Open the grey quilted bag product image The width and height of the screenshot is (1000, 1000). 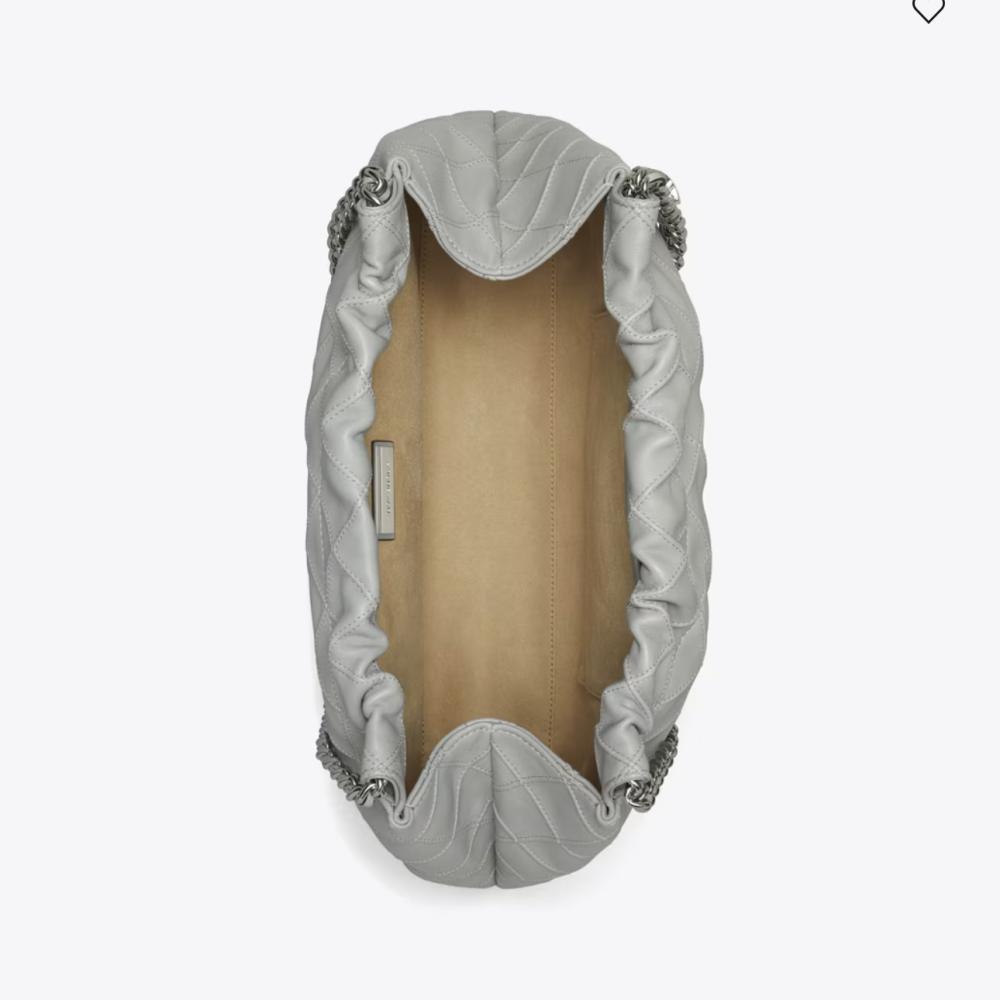[506, 500]
